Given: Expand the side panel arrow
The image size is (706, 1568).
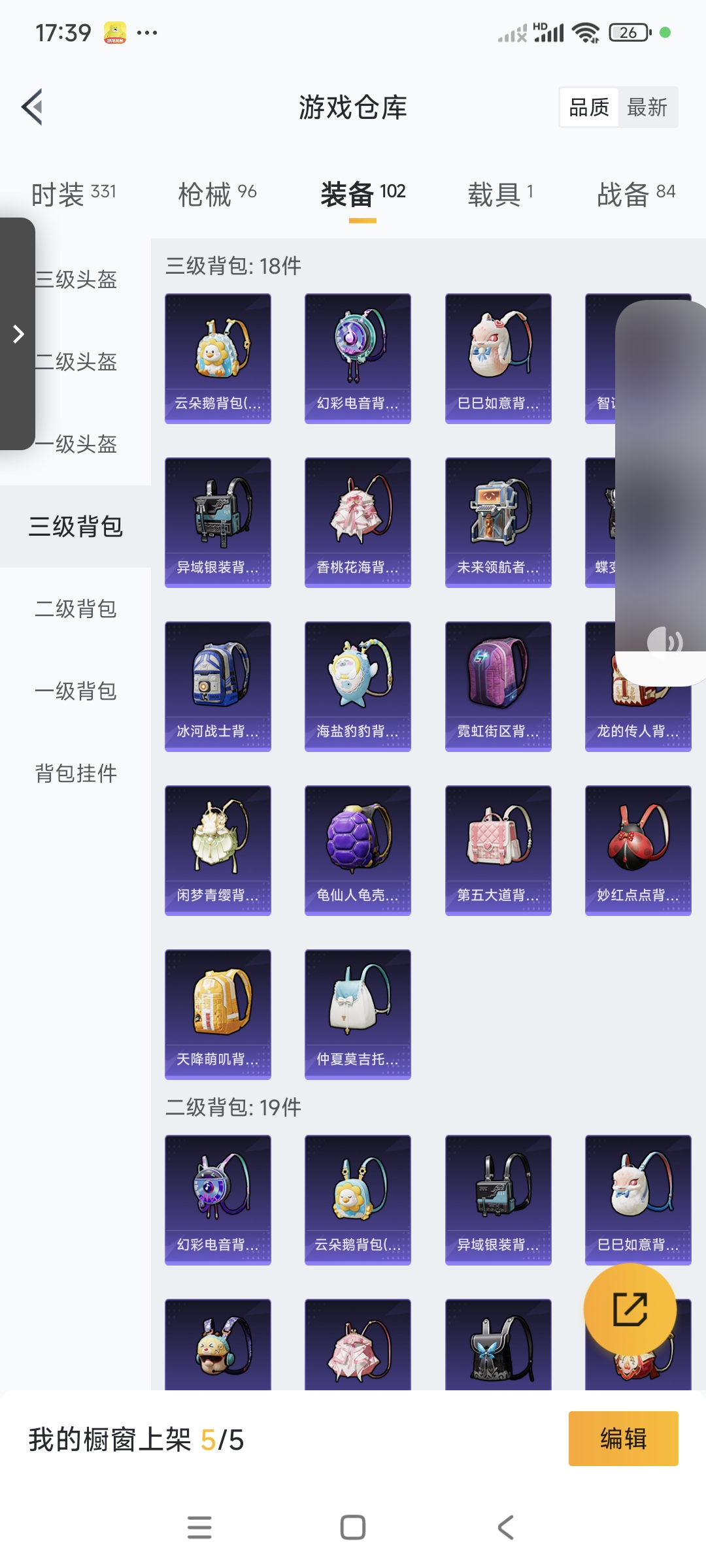Looking at the screenshot, I should pos(18,334).
